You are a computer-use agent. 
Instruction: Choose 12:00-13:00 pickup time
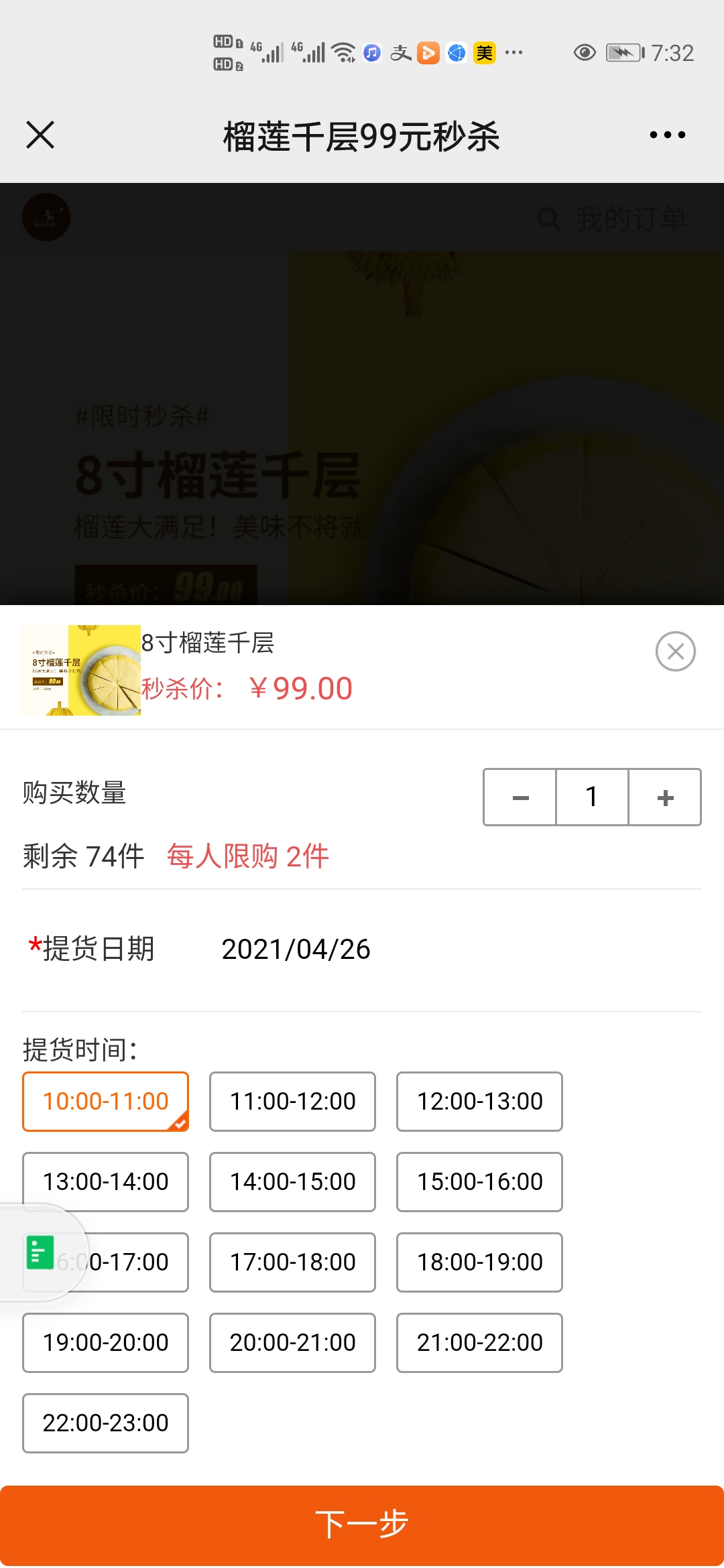479,1102
